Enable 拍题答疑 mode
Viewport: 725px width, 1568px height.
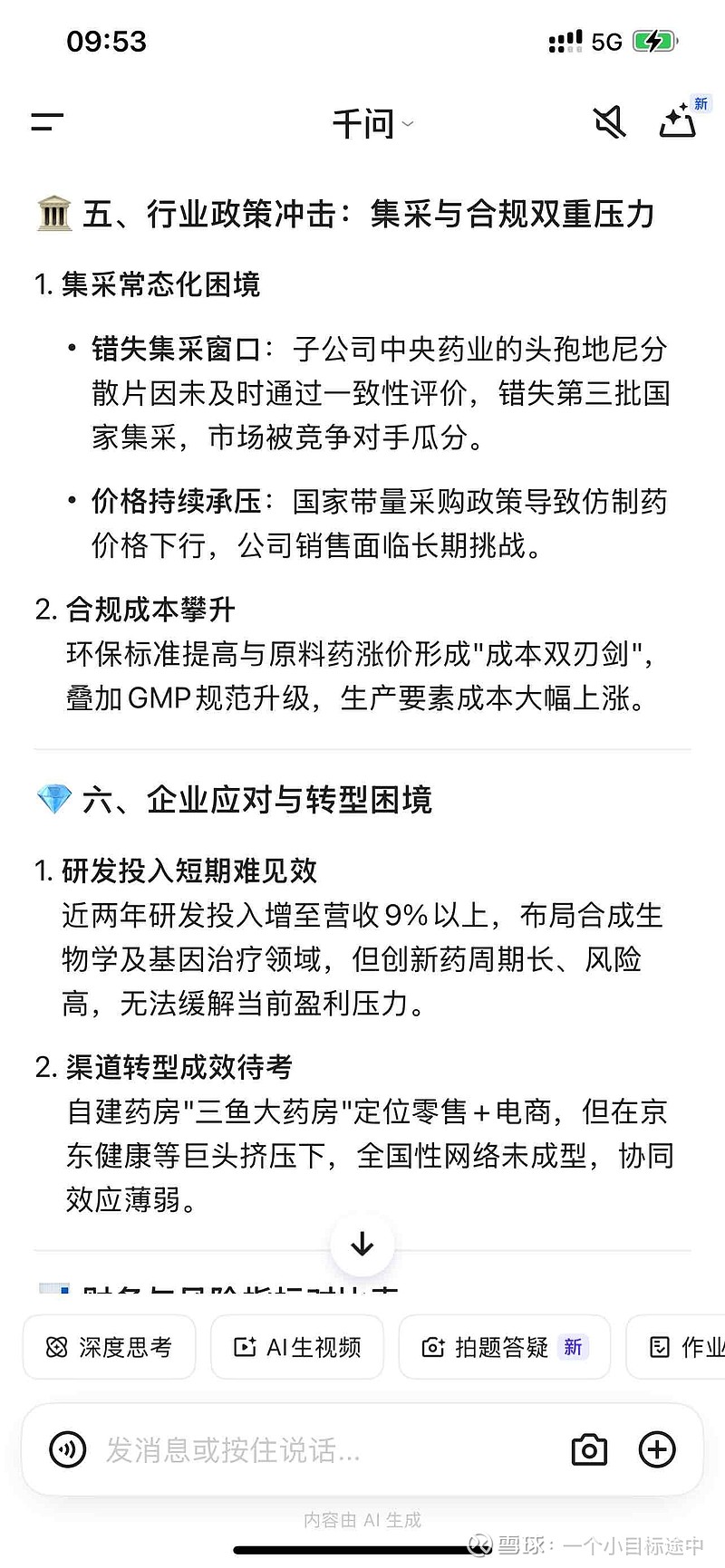(x=504, y=1347)
